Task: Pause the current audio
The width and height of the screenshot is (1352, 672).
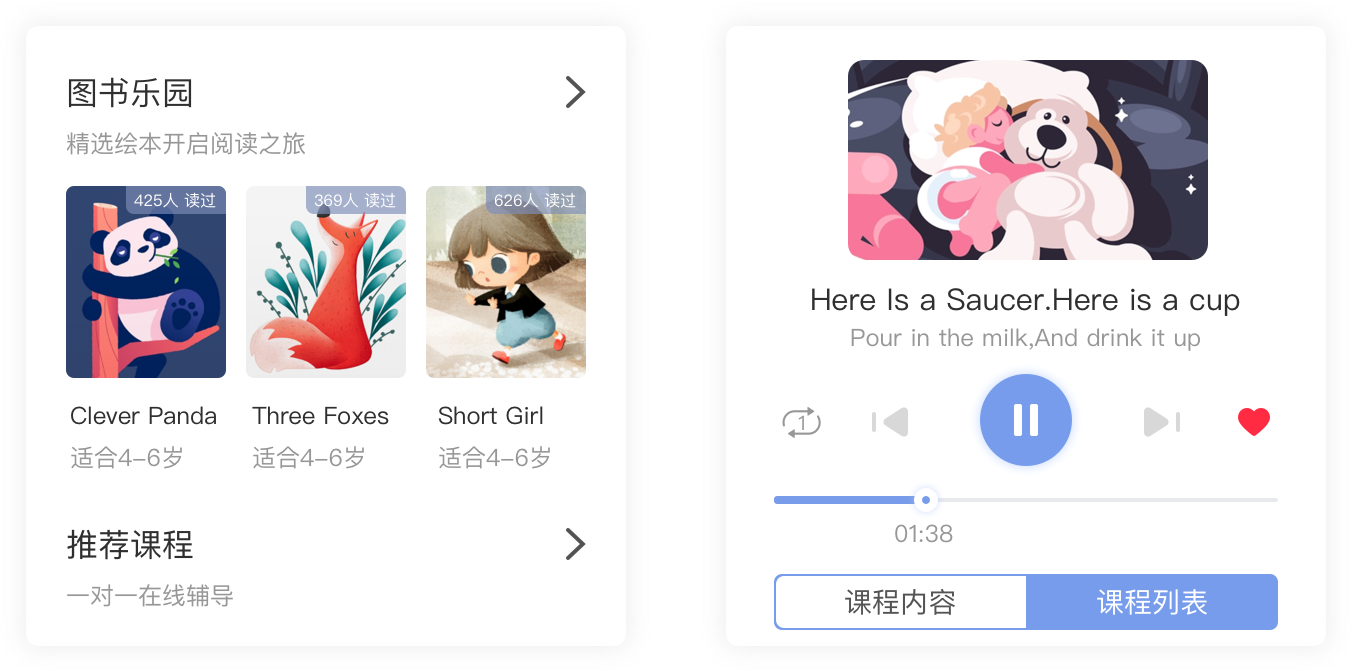Action: point(1026,421)
